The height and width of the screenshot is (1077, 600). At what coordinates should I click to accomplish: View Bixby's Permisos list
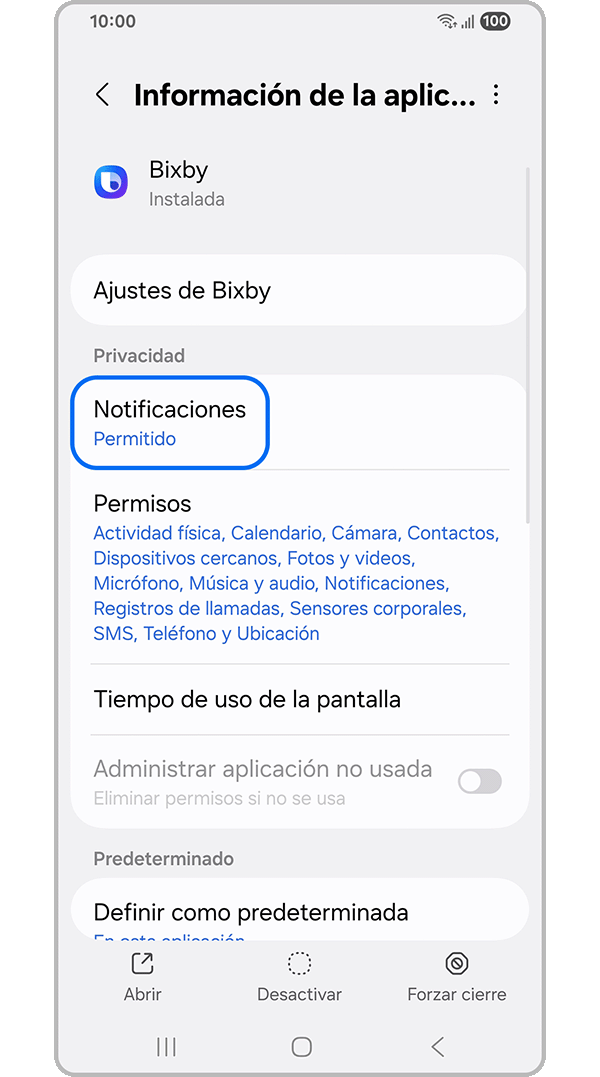click(298, 567)
